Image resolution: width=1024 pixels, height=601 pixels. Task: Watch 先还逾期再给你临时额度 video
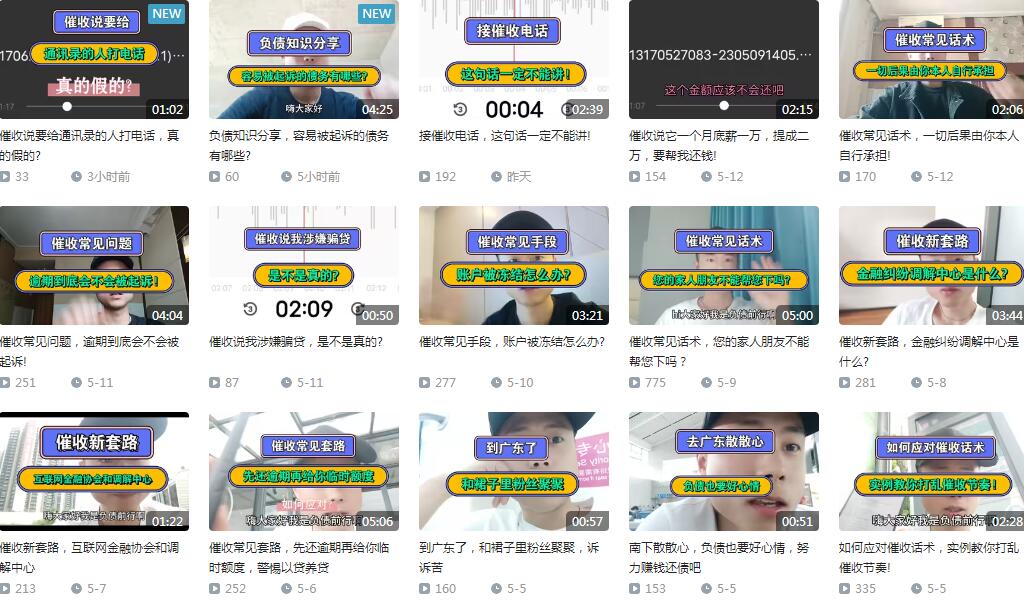pyautogui.click(x=304, y=472)
